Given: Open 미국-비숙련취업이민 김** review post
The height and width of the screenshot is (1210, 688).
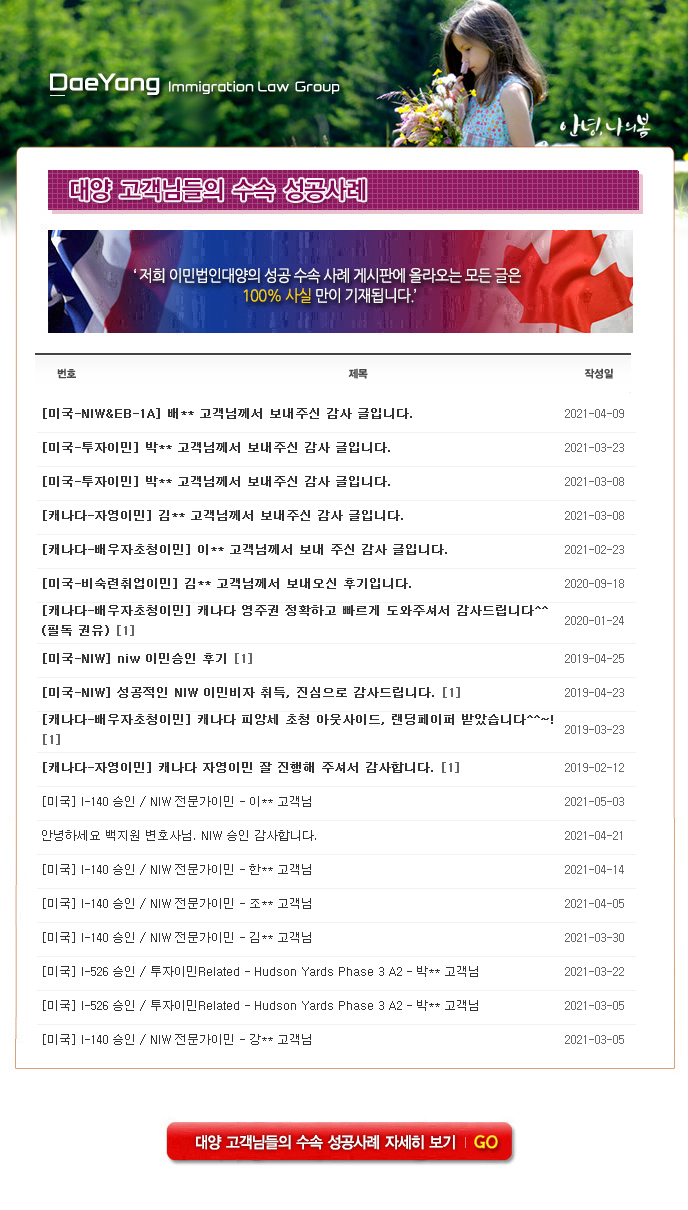Looking at the screenshot, I should tap(226, 584).
